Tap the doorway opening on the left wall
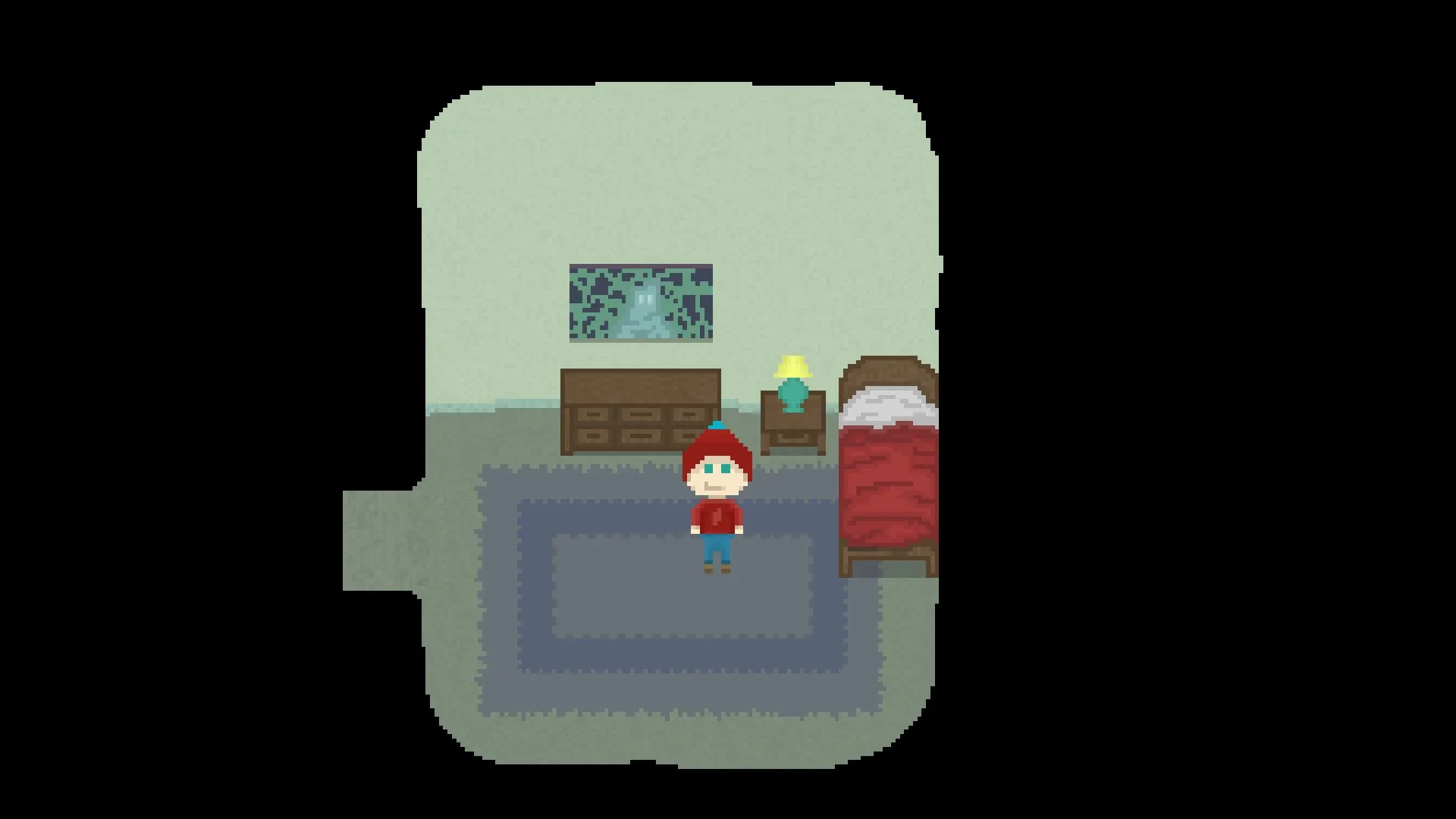The height and width of the screenshot is (819, 1456). coord(379,540)
